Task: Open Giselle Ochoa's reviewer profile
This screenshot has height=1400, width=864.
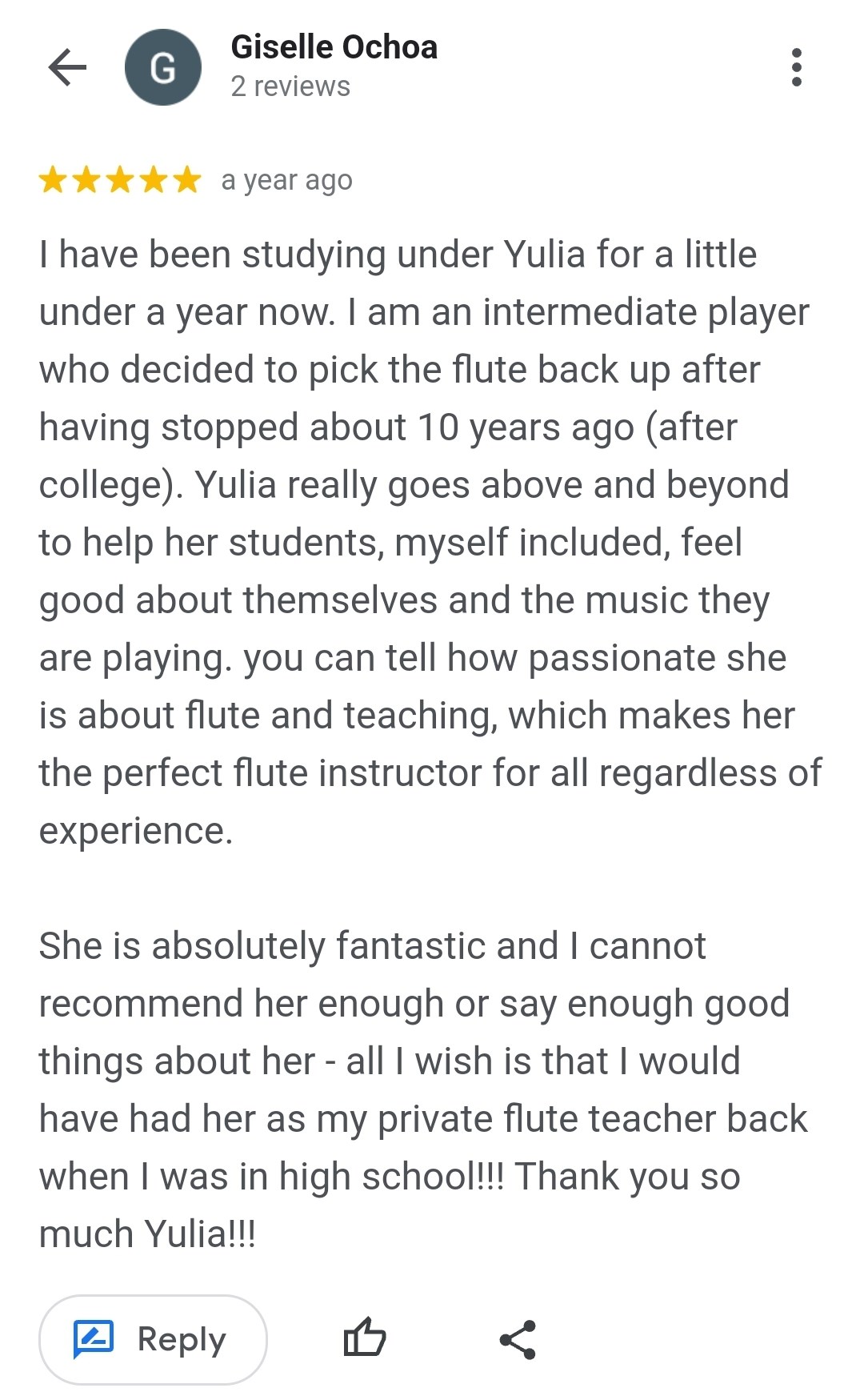Action: click(334, 47)
